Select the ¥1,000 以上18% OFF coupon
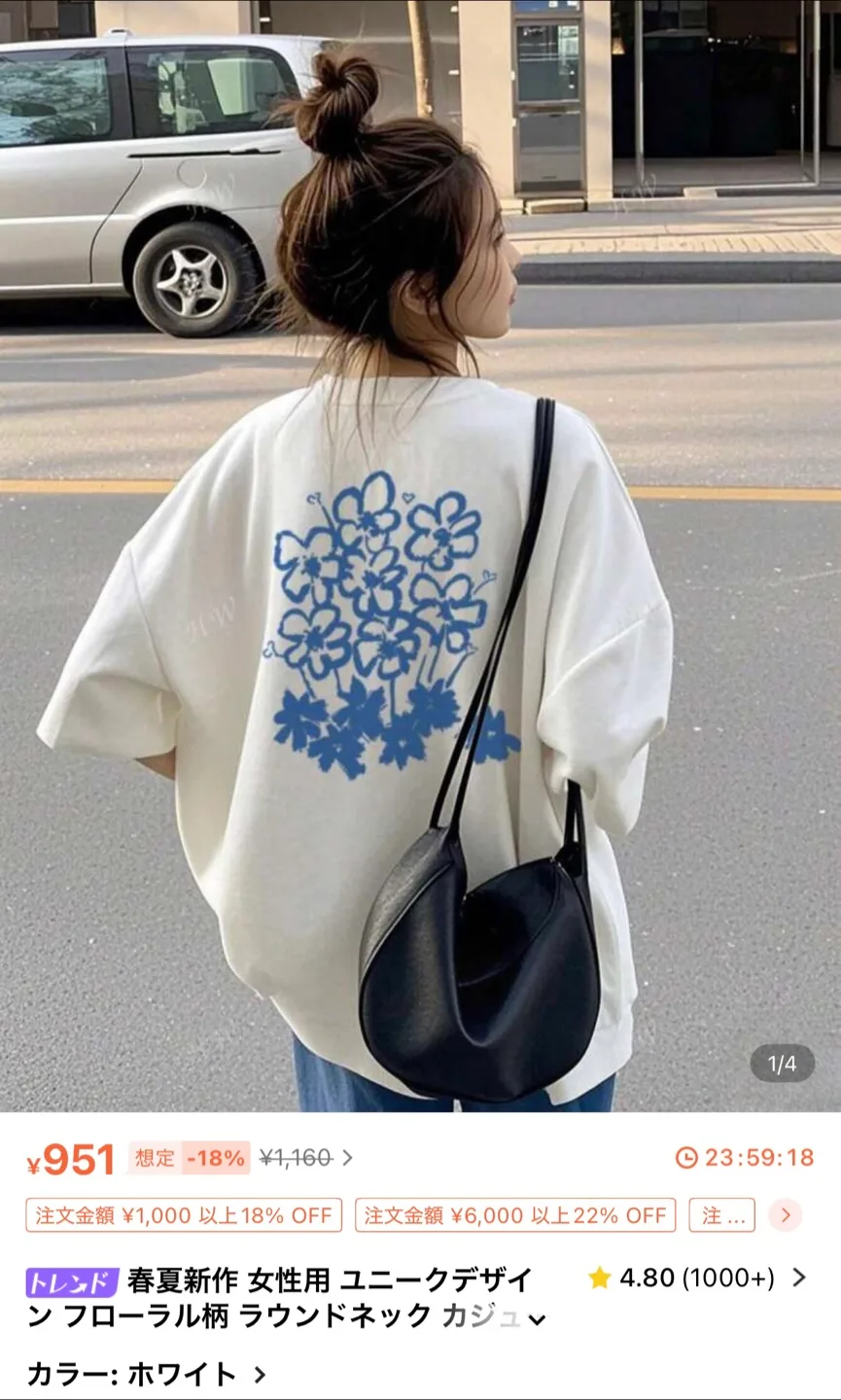The width and height of the screenshot is (841, 1400). pyautogui.click(x=184, y=1215)
